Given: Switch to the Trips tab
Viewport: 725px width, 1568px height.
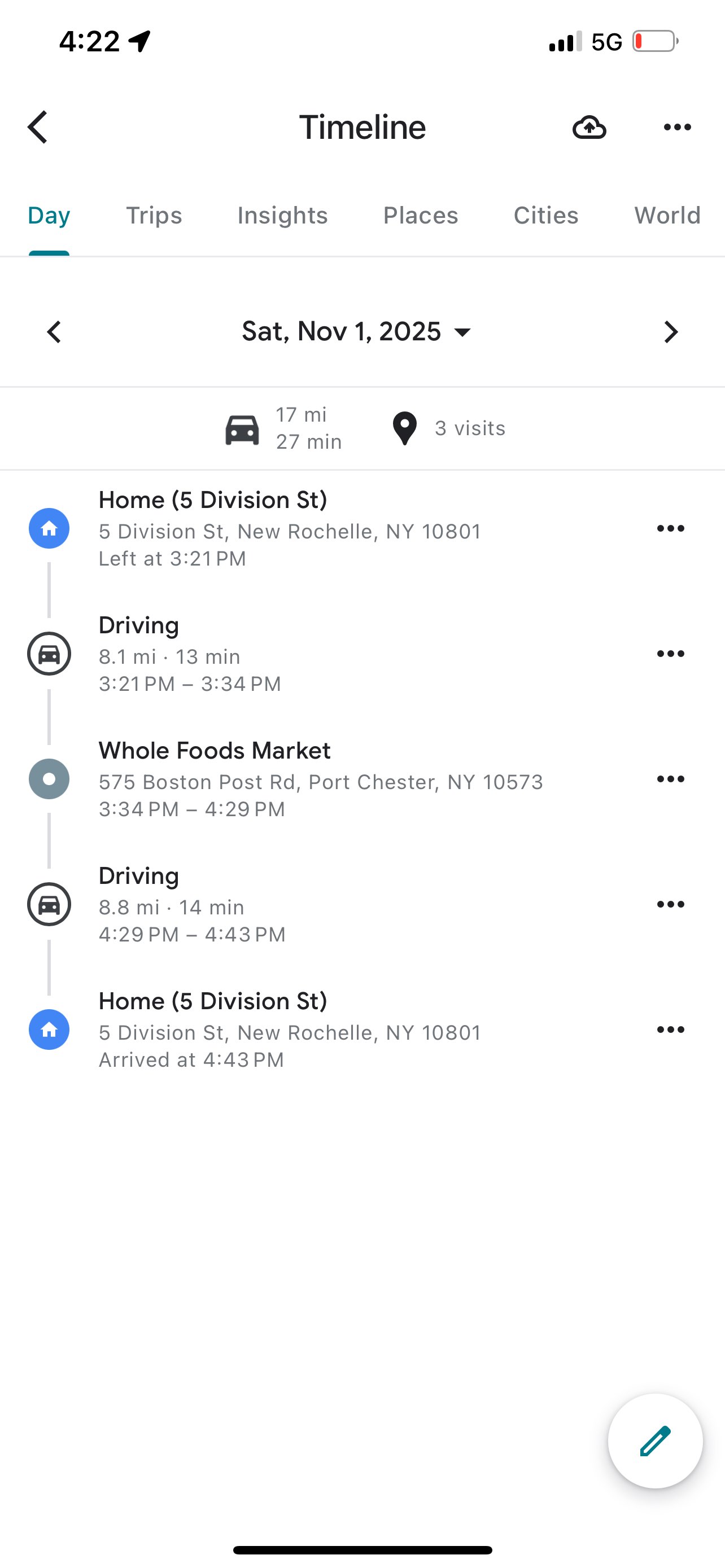Looking at the screenshot, I should tap(154, 216).
